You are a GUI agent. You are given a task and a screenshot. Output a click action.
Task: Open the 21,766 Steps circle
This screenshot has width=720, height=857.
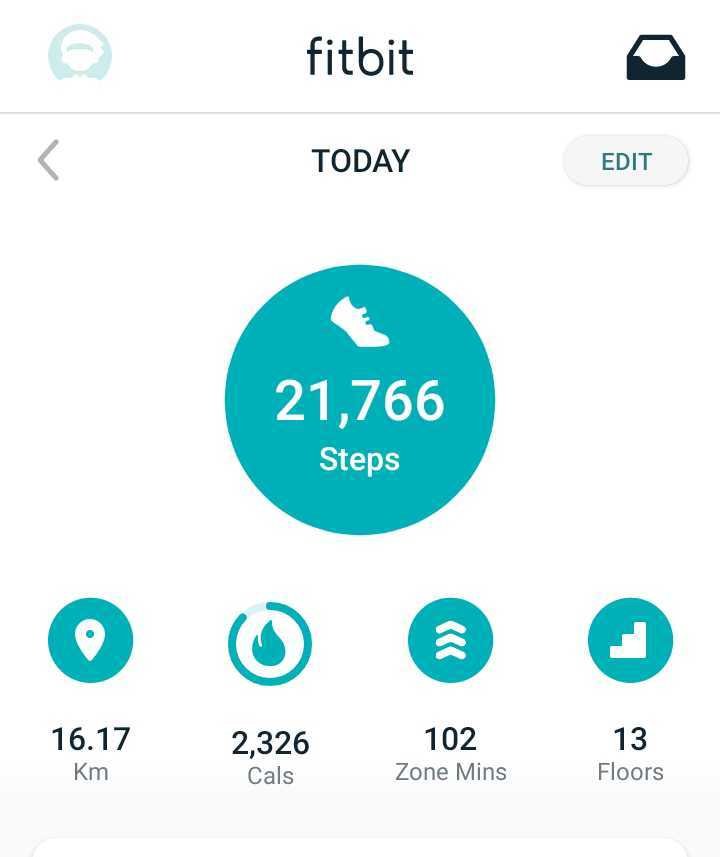360,400
